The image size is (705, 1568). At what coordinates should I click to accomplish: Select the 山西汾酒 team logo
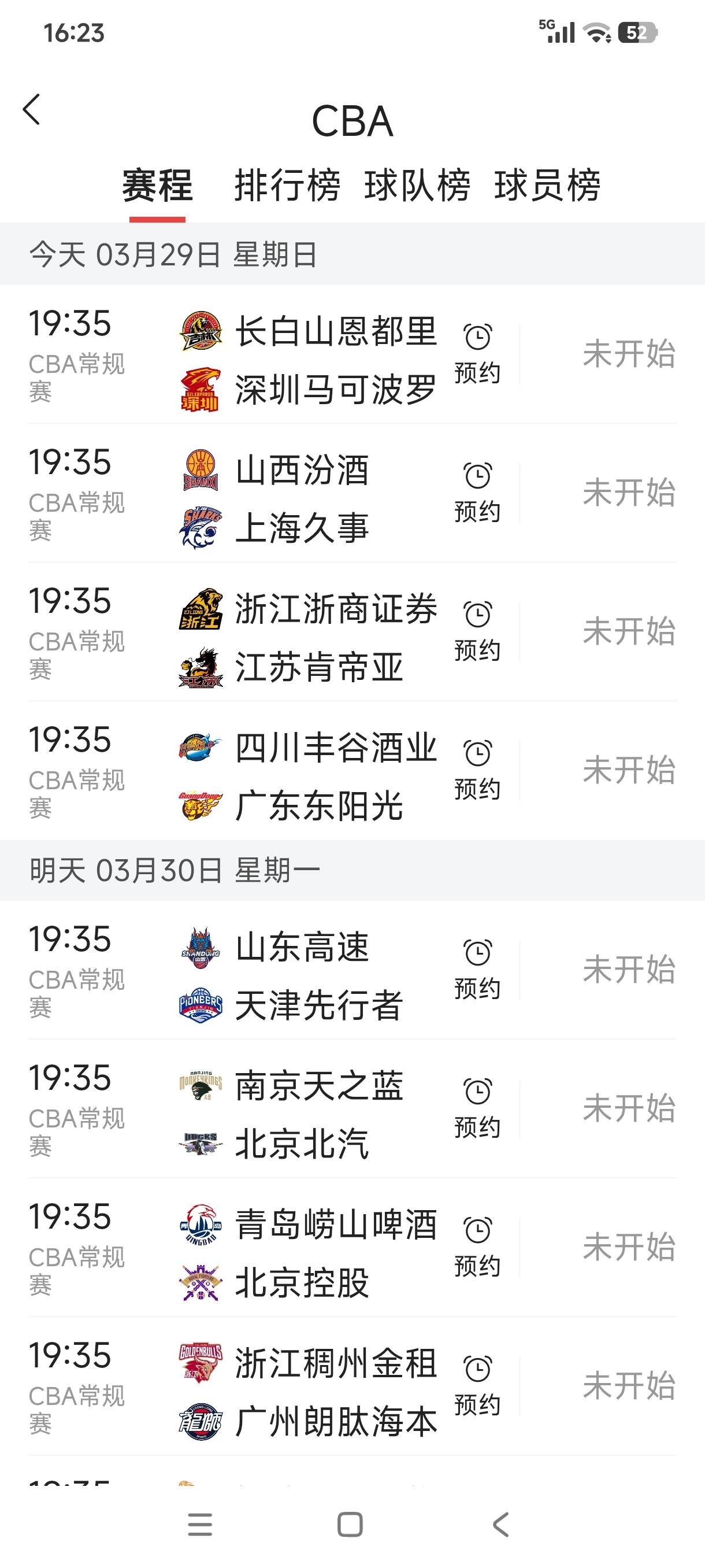201,472
